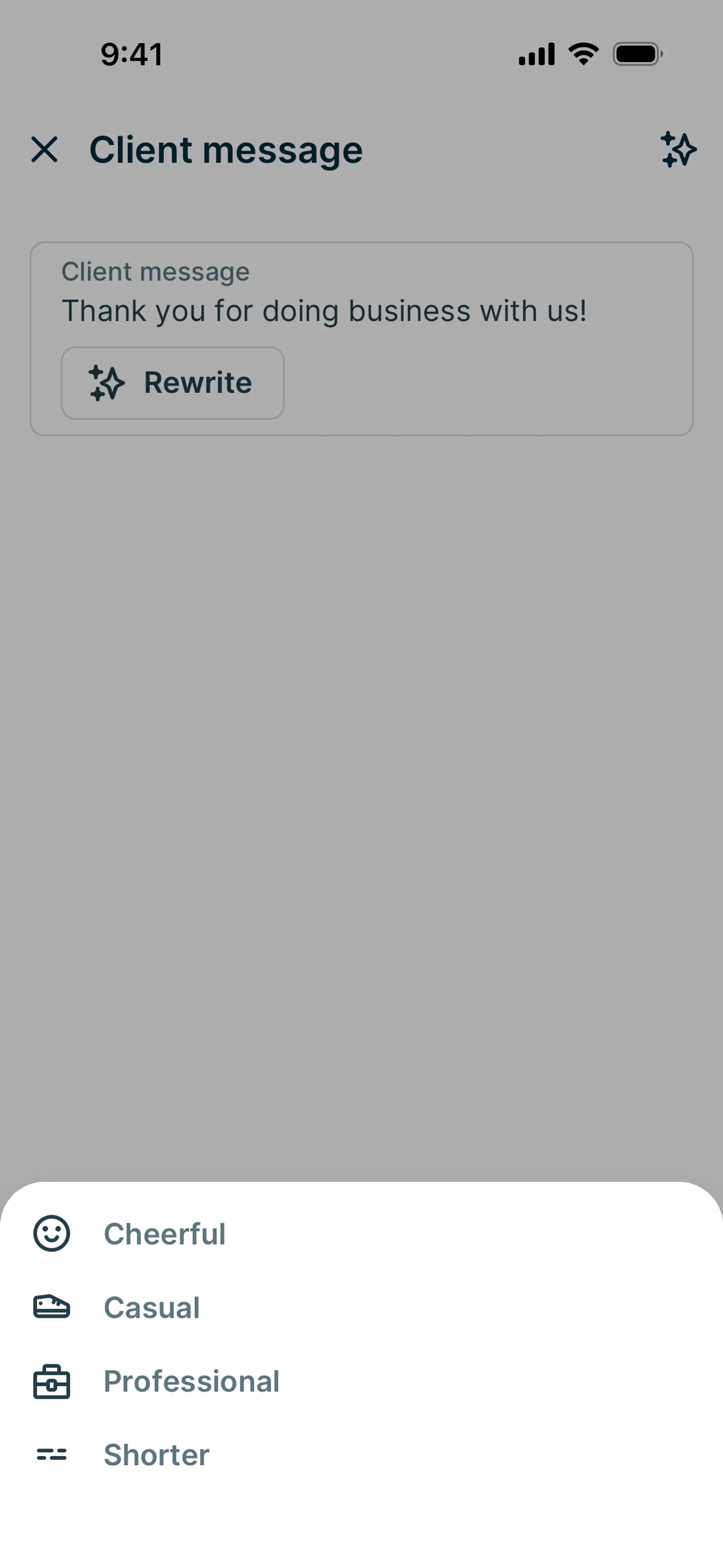Tap the Rewrite button

[x=173, y=383]
